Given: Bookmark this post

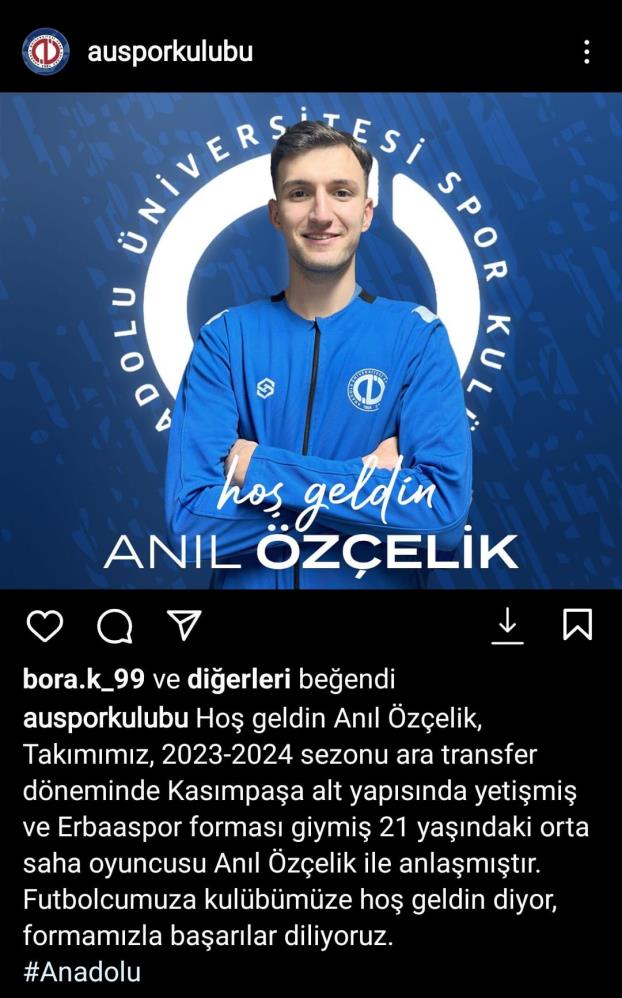Looking at the screenshot, I should tap(577, 625).
